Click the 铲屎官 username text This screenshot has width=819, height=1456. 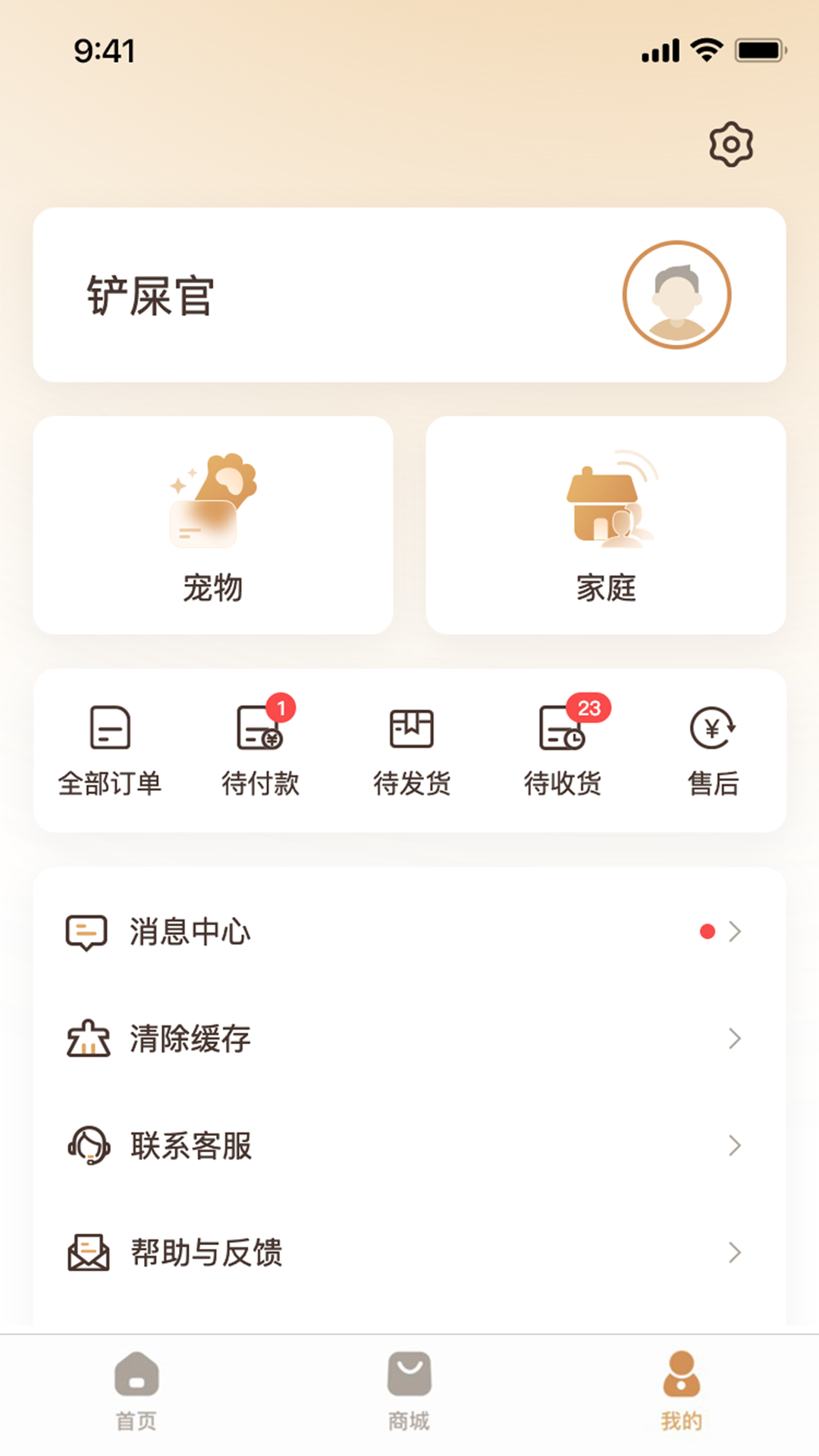(149, 295)
